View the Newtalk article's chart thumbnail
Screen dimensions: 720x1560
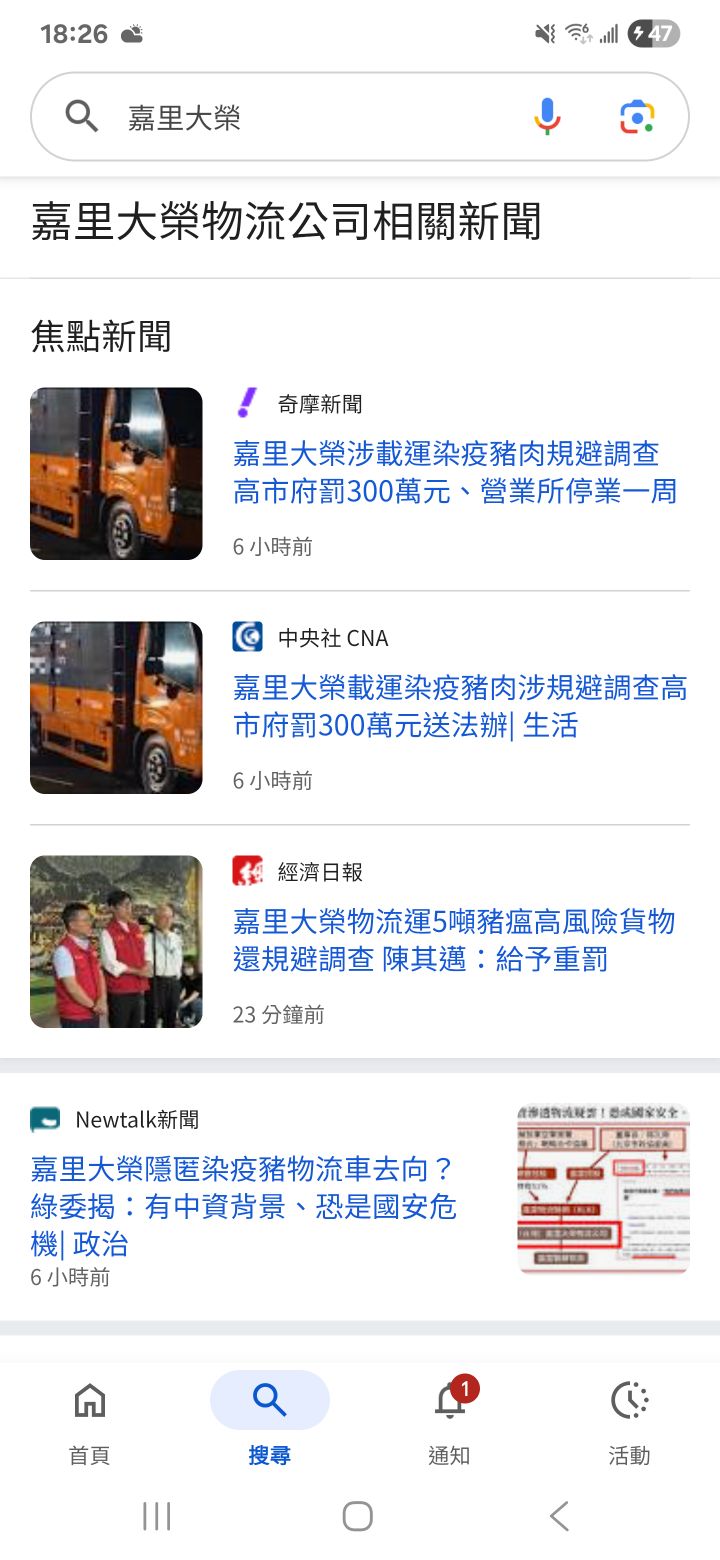(603, 1188)
